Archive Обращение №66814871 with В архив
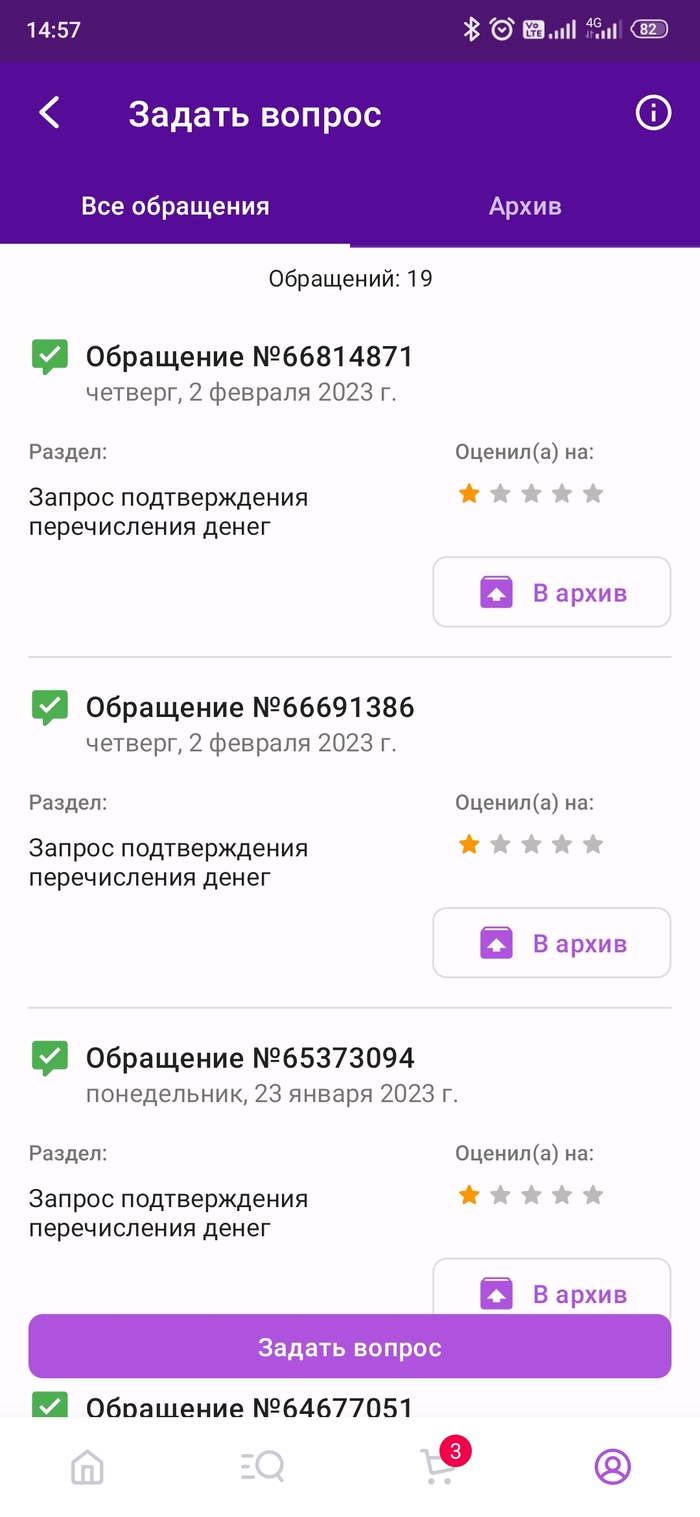 pyautogui.click(x=551, y=592)
